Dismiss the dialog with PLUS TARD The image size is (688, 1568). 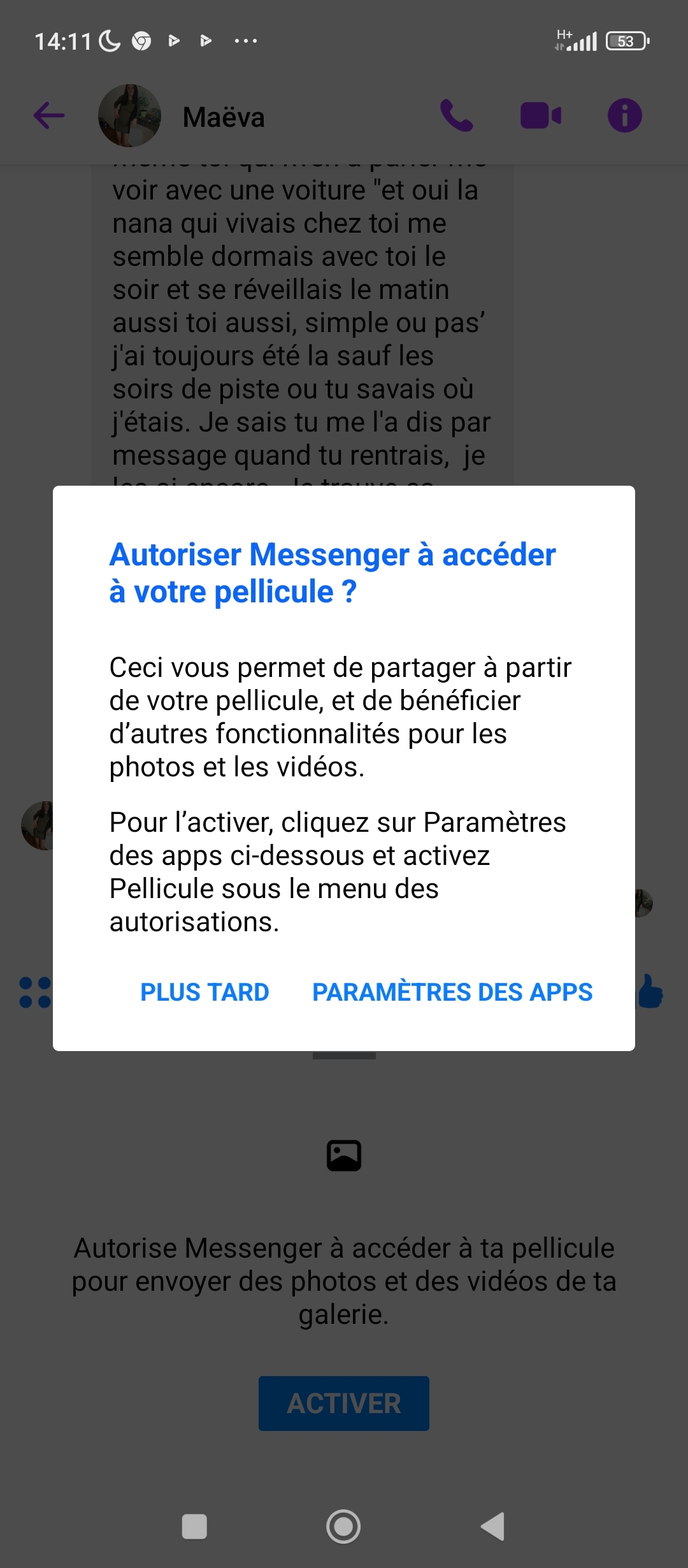coord(204,992)
